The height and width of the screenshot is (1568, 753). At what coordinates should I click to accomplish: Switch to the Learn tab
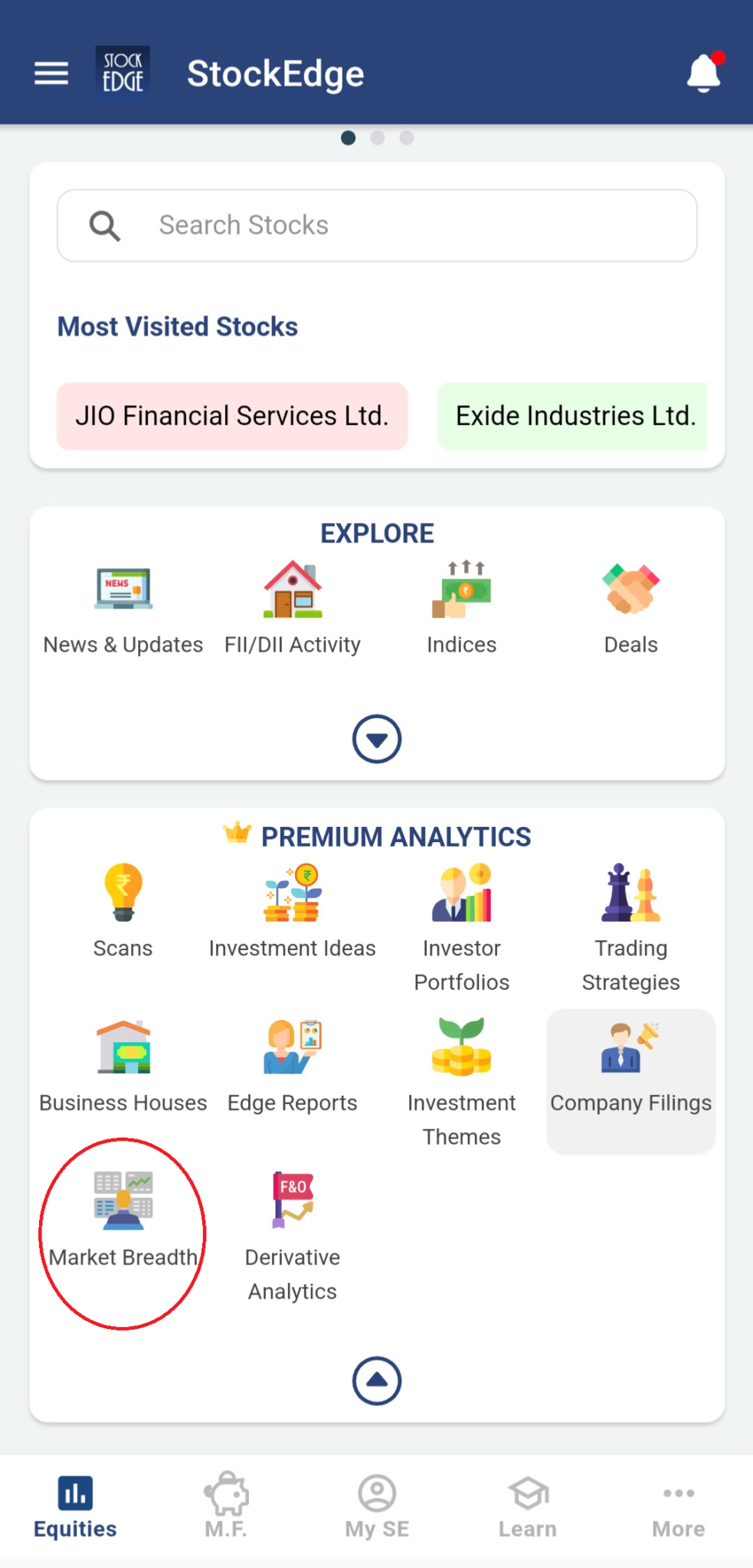tap(528, 1505)
